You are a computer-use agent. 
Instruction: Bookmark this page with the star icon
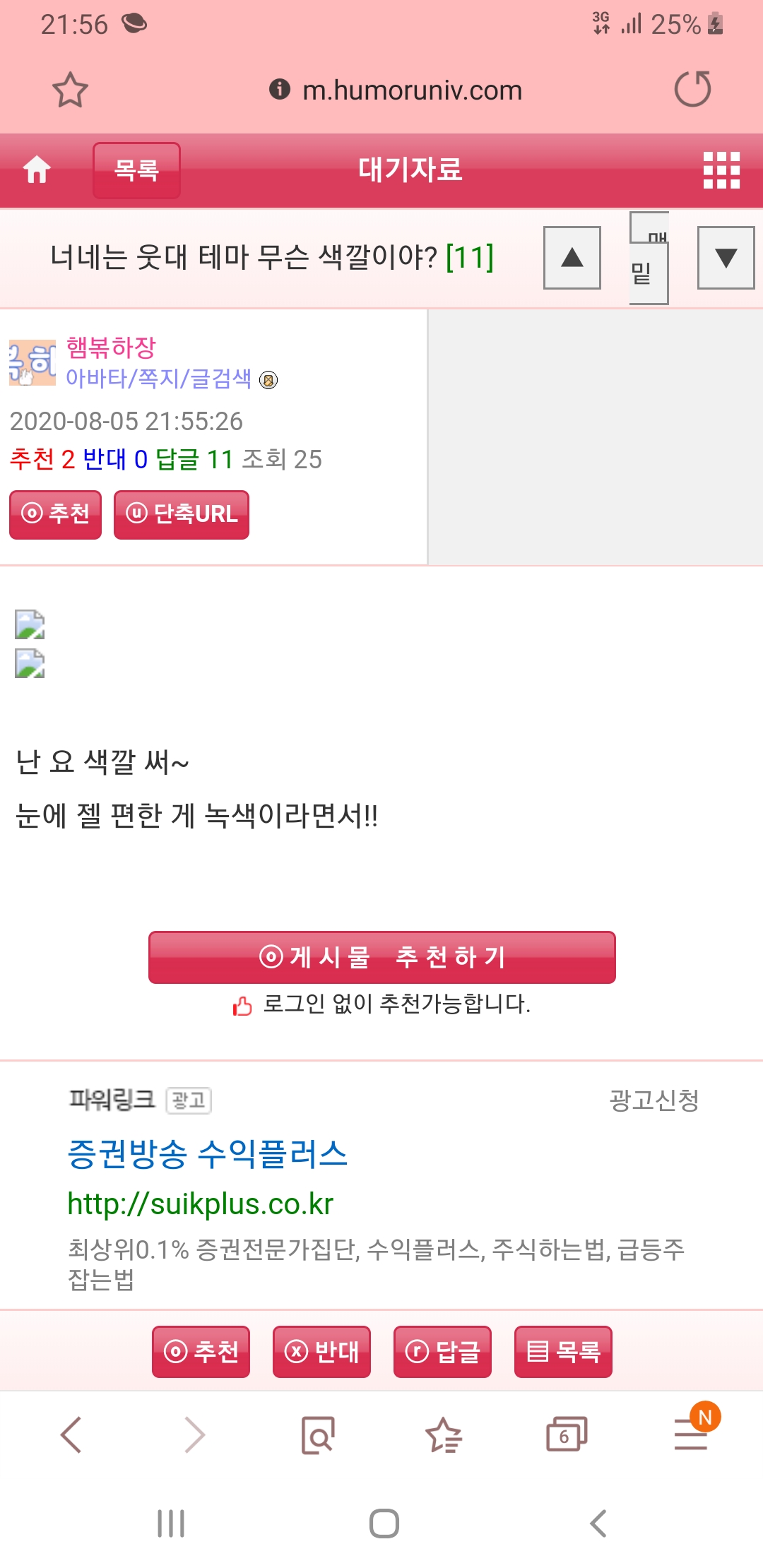click(x=70, y=90)
